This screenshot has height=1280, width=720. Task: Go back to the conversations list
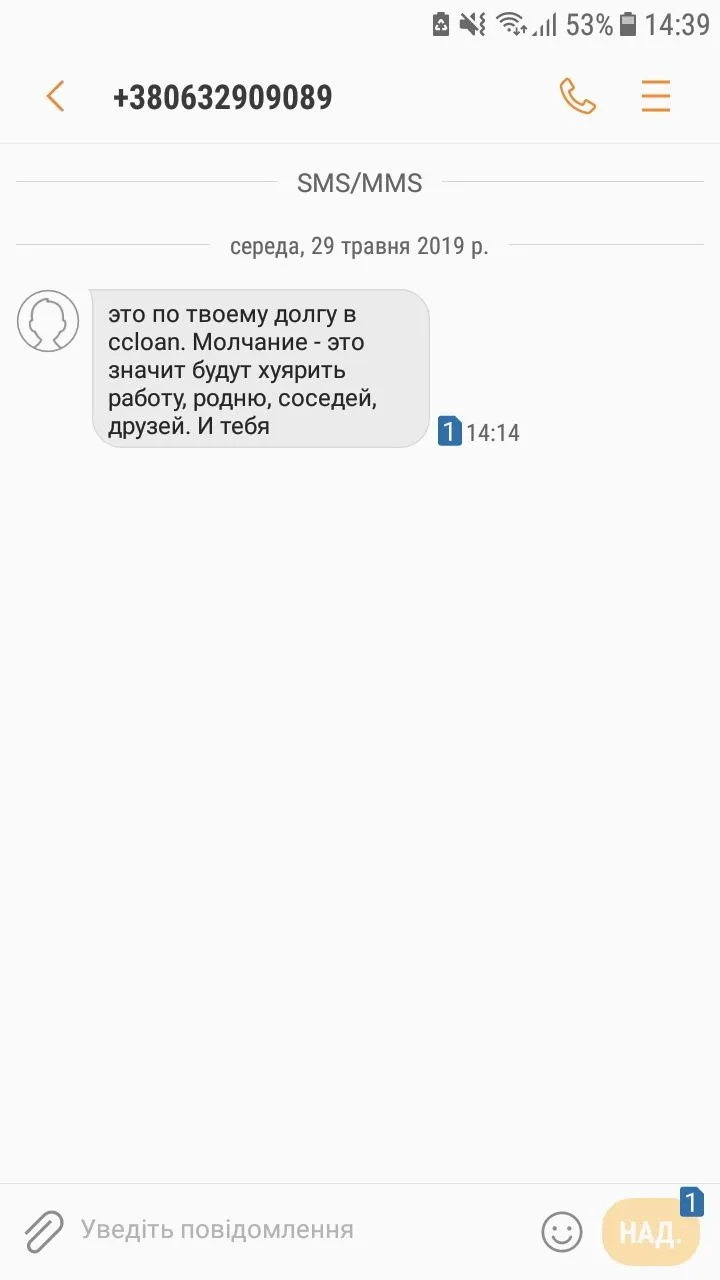pos(55,97)
